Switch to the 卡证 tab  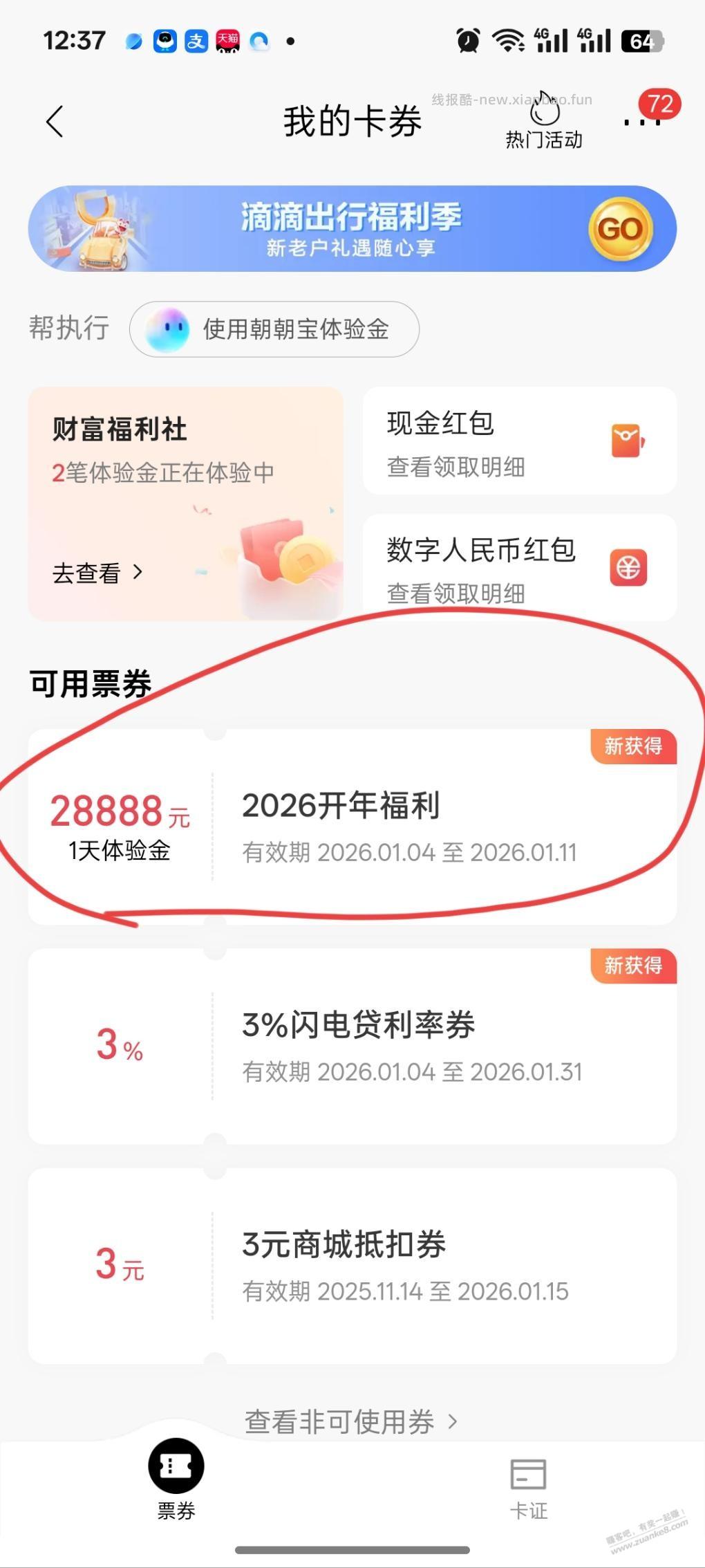pos(528,1480)
